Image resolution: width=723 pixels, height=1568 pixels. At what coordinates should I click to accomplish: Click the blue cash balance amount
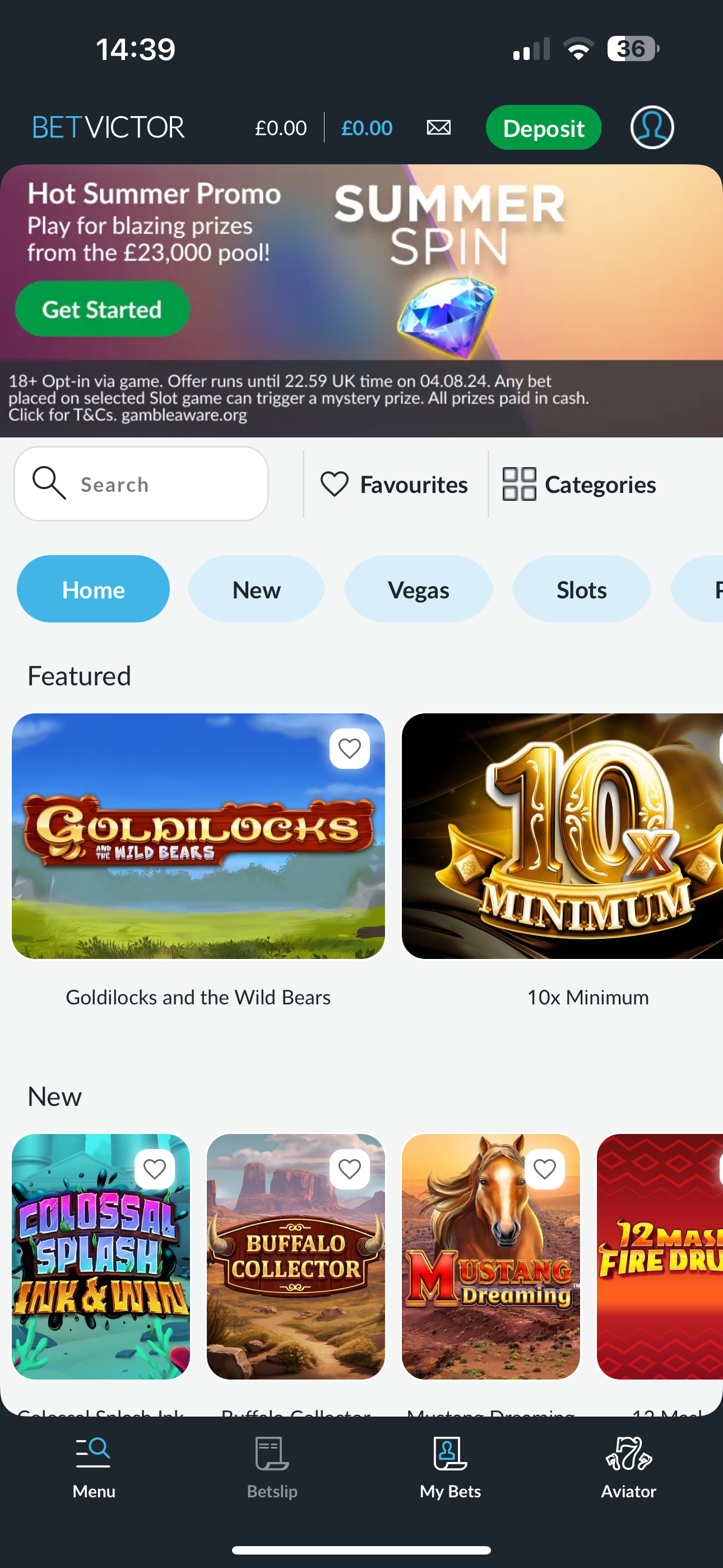pyautogui.click(x=367, y=127)
